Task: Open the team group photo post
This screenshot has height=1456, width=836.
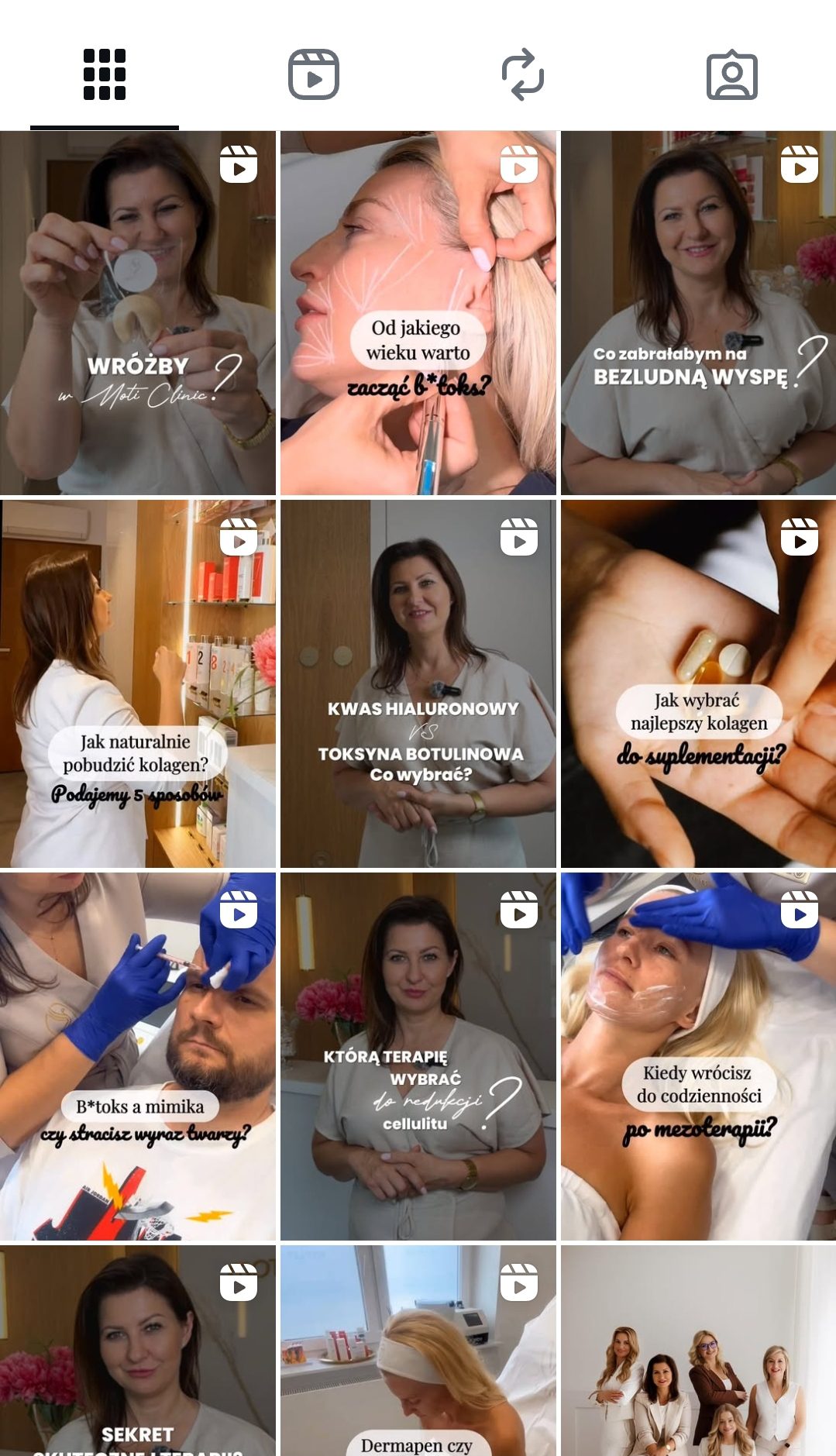Action: click(x=698, y=1351)
